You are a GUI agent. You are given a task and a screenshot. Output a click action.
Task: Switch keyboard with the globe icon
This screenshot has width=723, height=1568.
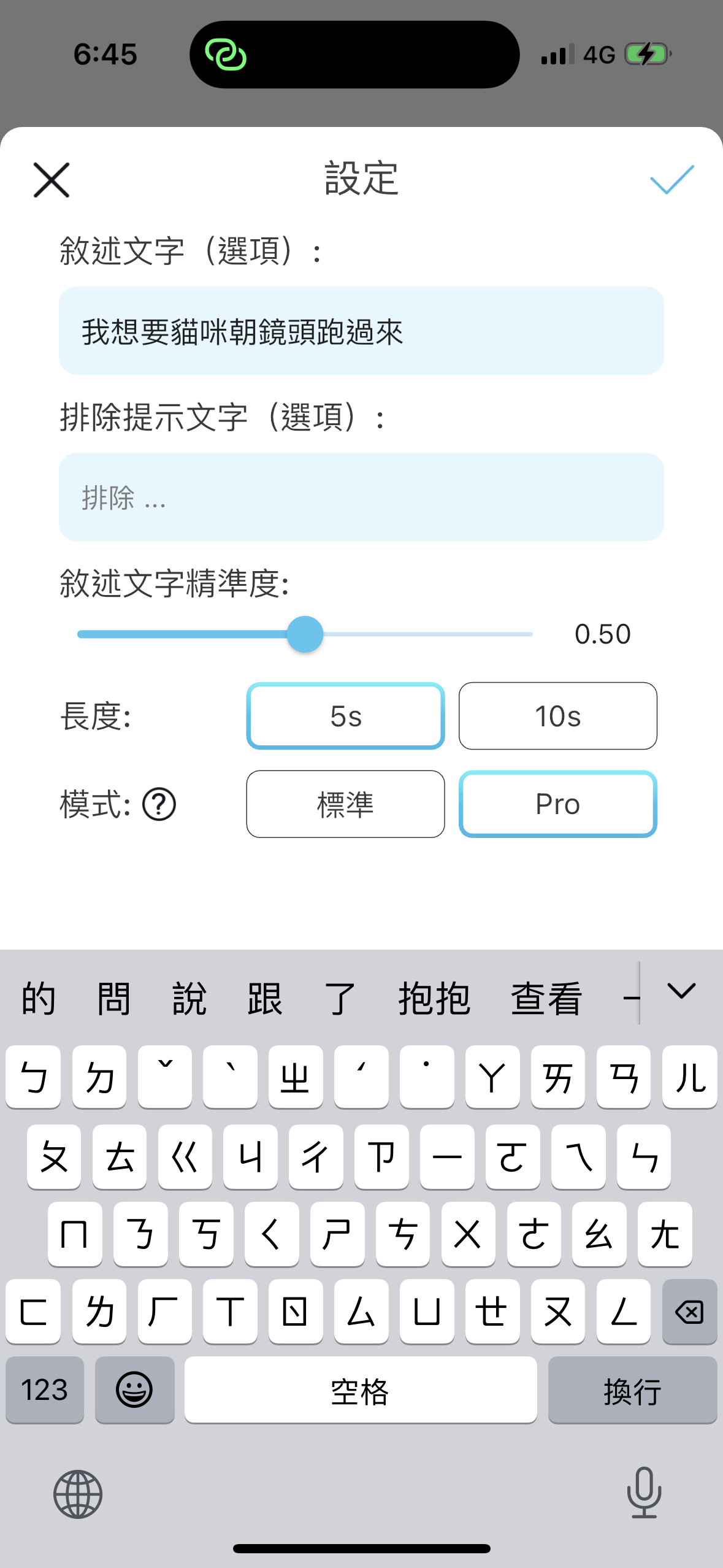coord(78,1494)
